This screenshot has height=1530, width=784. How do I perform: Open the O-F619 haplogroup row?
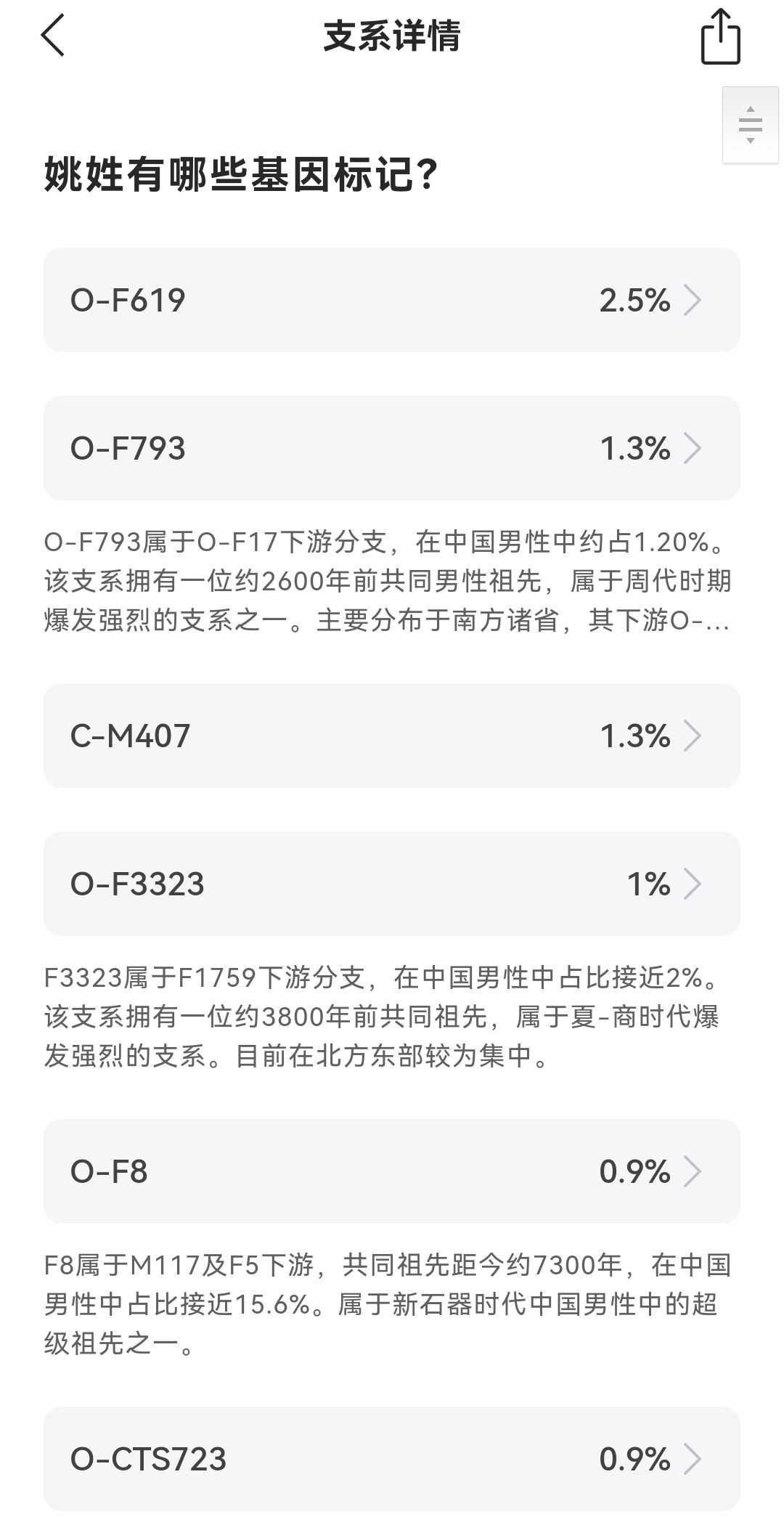click(392, 300)
